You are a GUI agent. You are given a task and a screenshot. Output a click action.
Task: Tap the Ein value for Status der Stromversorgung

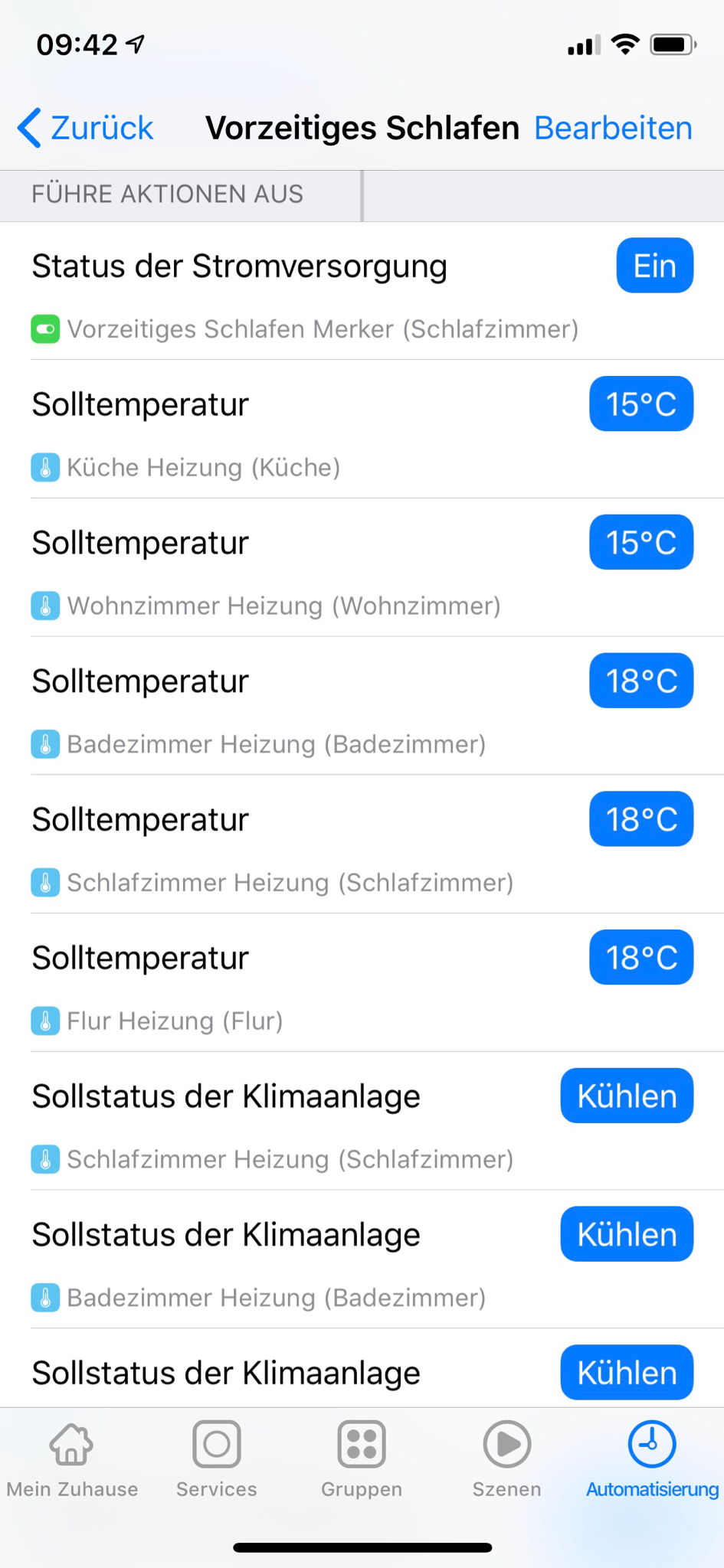[654, 266]
